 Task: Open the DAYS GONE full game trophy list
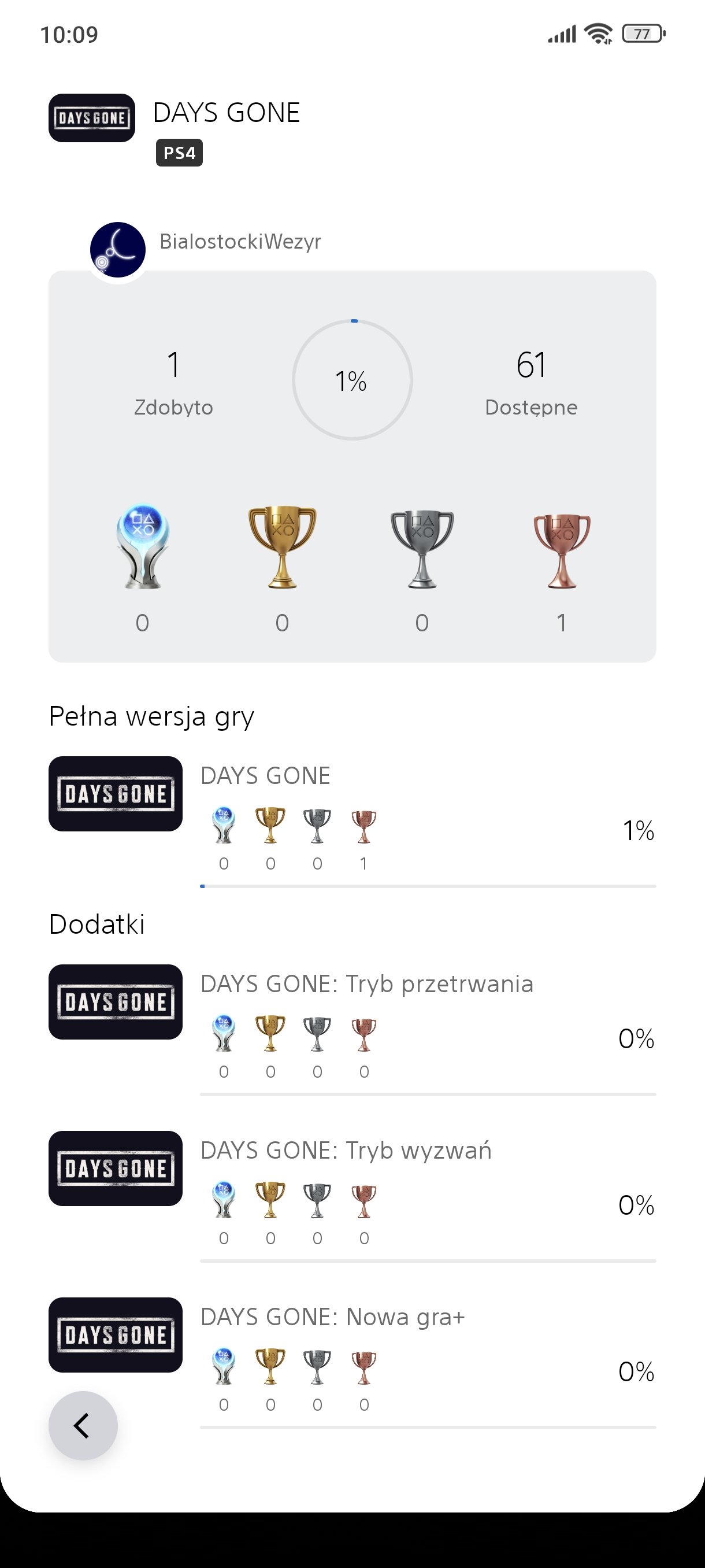[x=352, y=822]
